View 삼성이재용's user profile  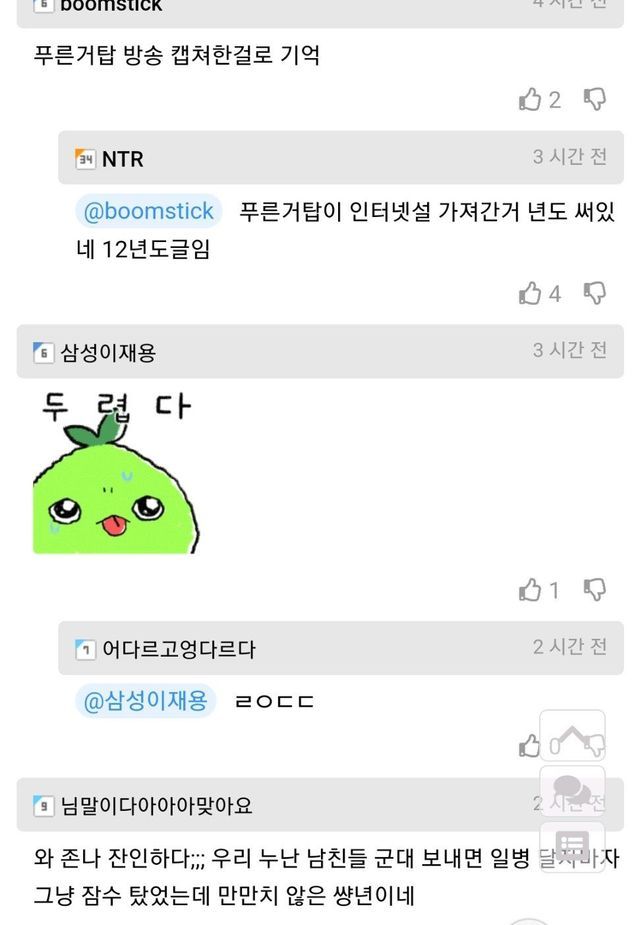point(108,352)
